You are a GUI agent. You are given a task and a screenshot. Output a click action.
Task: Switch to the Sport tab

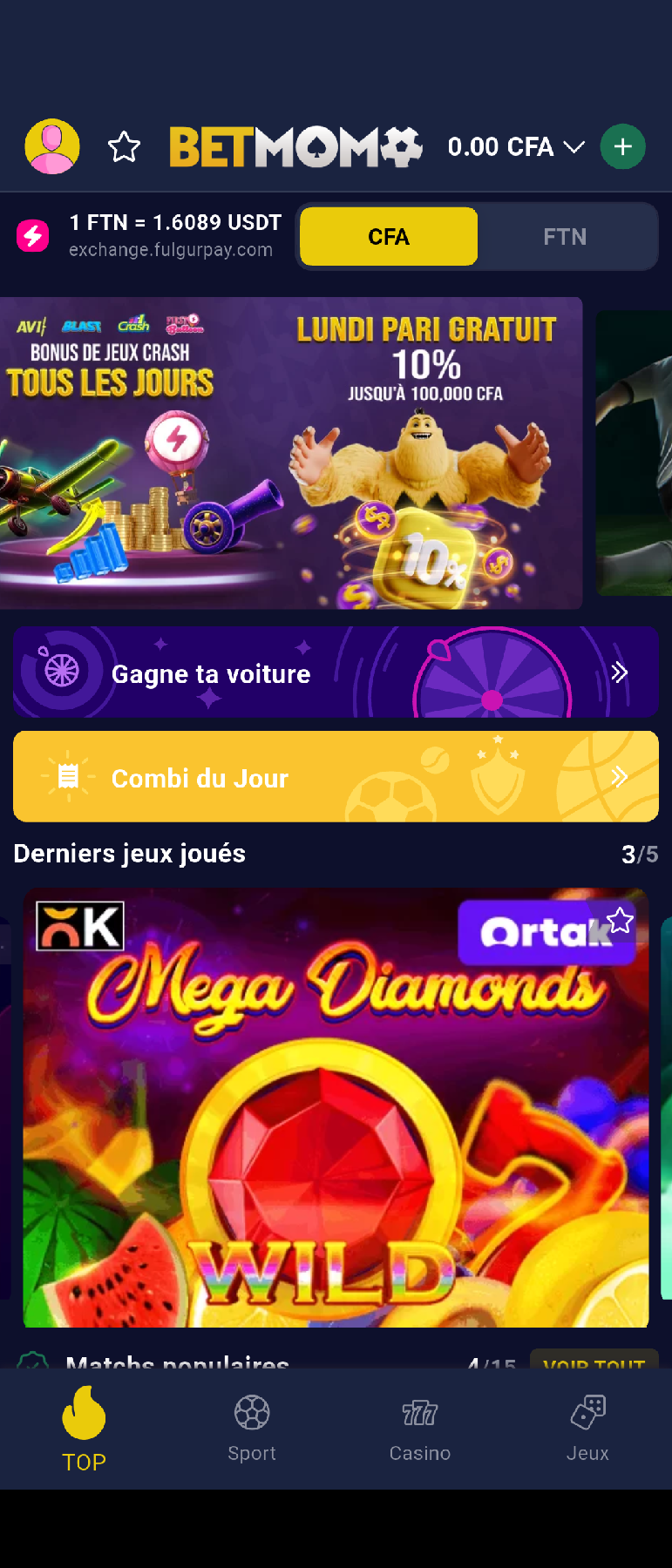252,1429
